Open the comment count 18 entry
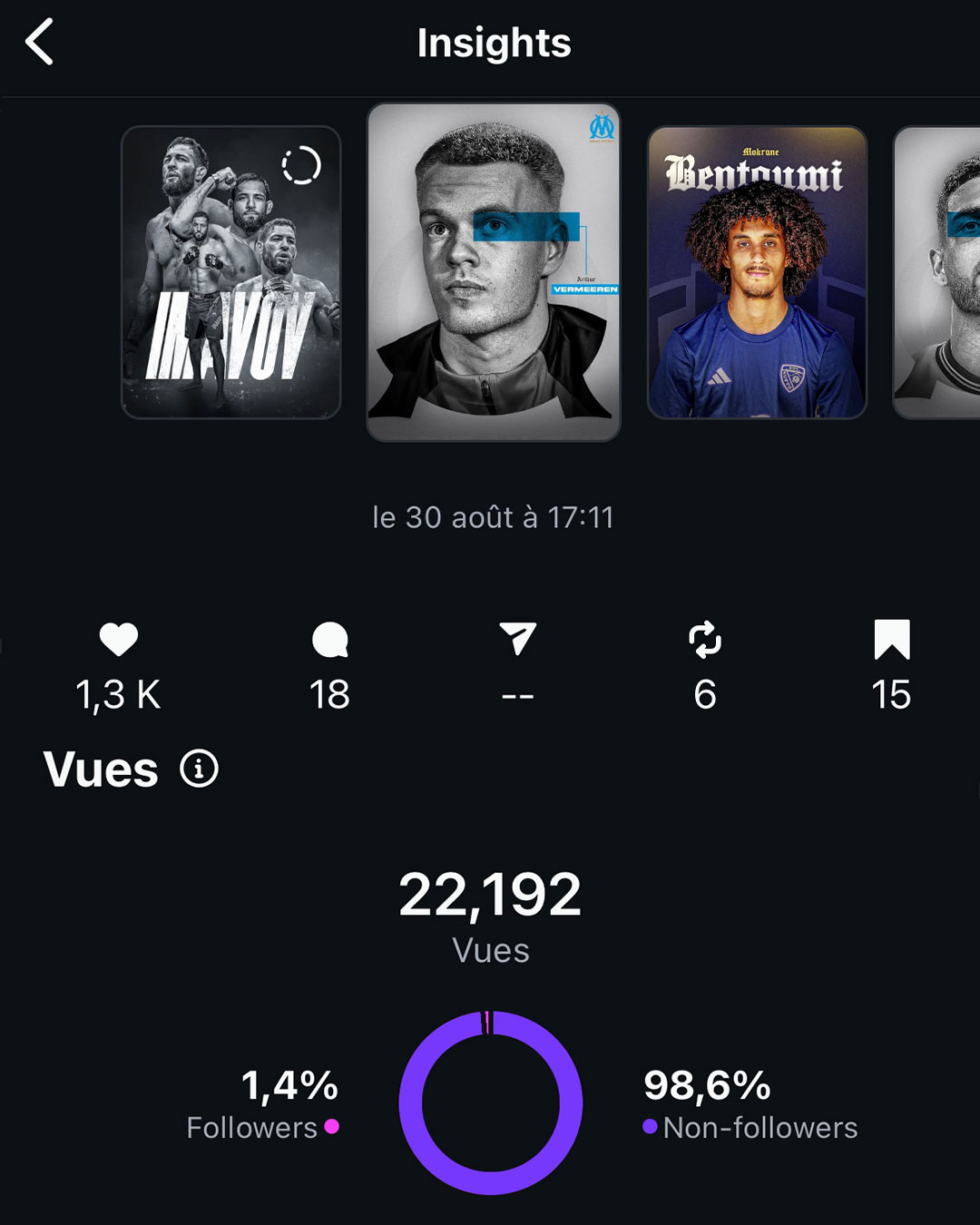Viewport: 980px width, 1225px height. [x=330, y=695]
